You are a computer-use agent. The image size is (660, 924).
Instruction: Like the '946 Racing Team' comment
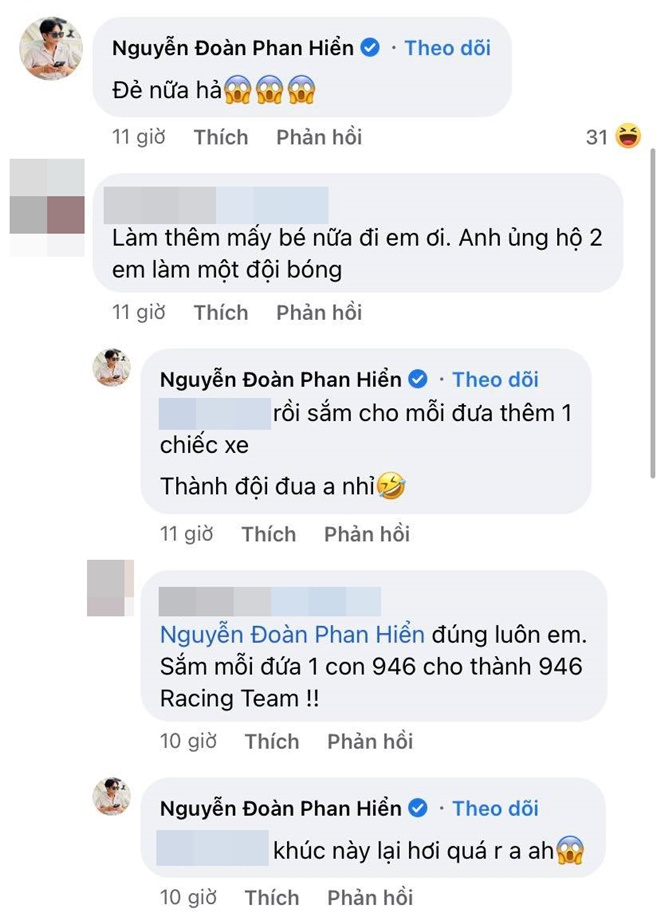pos(271,741)
